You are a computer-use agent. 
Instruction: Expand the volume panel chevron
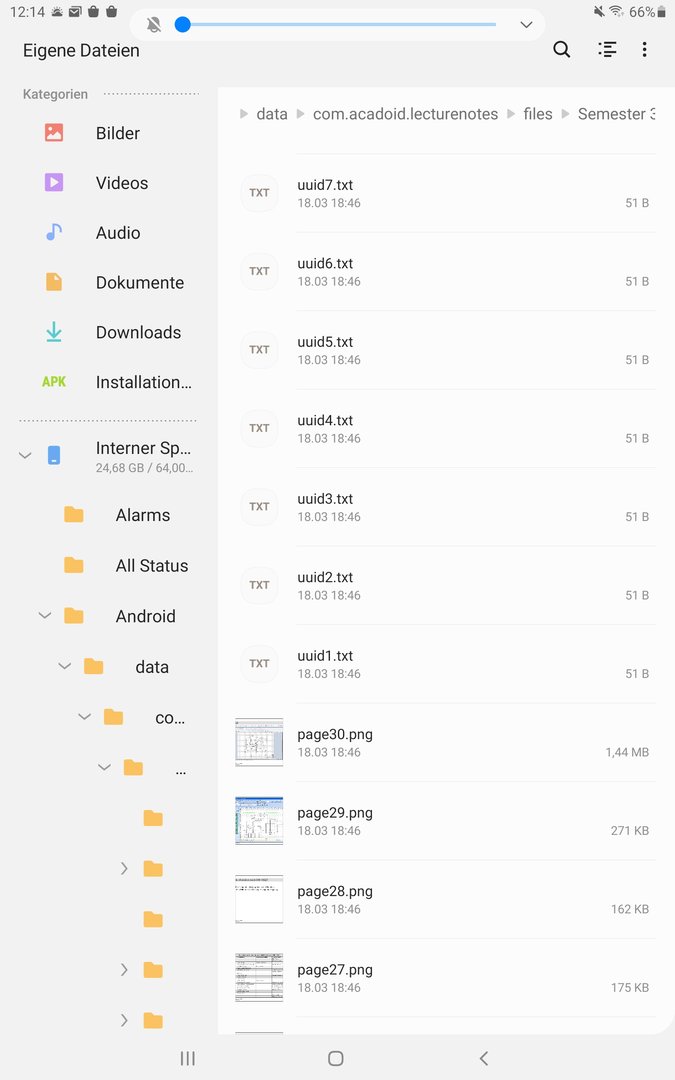pyautogui.click(x=526, y=25)
